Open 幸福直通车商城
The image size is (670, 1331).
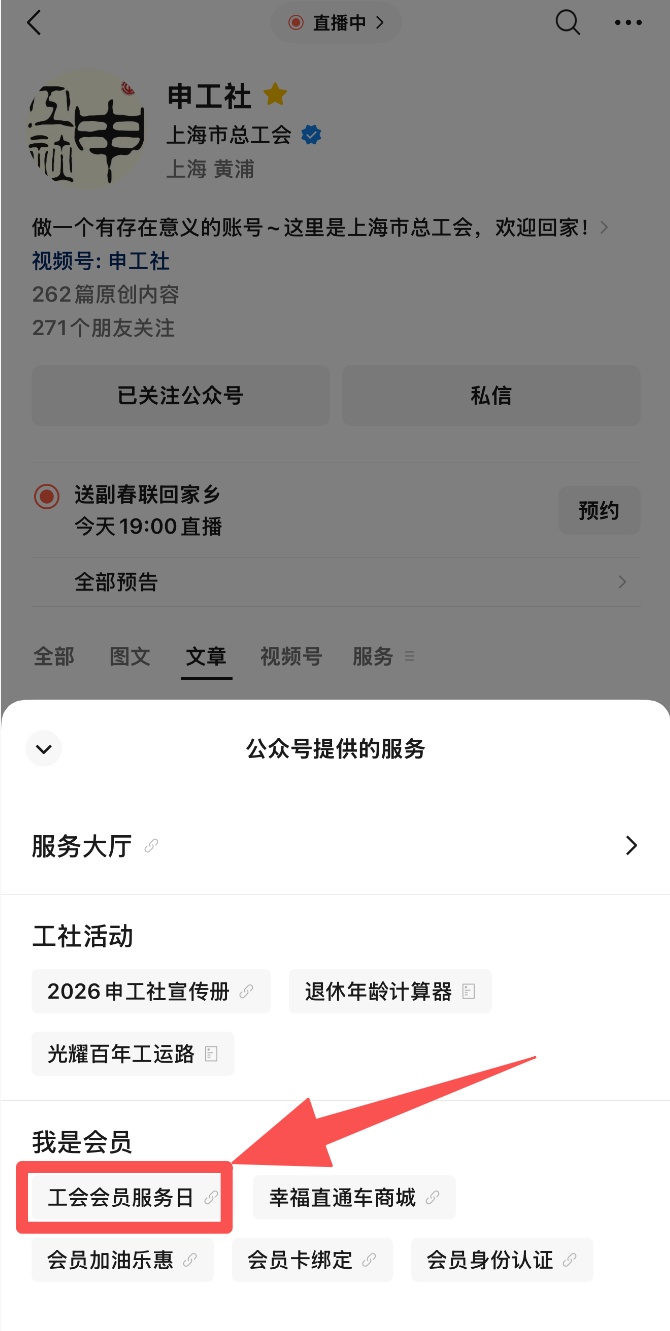coord(353,1197)
